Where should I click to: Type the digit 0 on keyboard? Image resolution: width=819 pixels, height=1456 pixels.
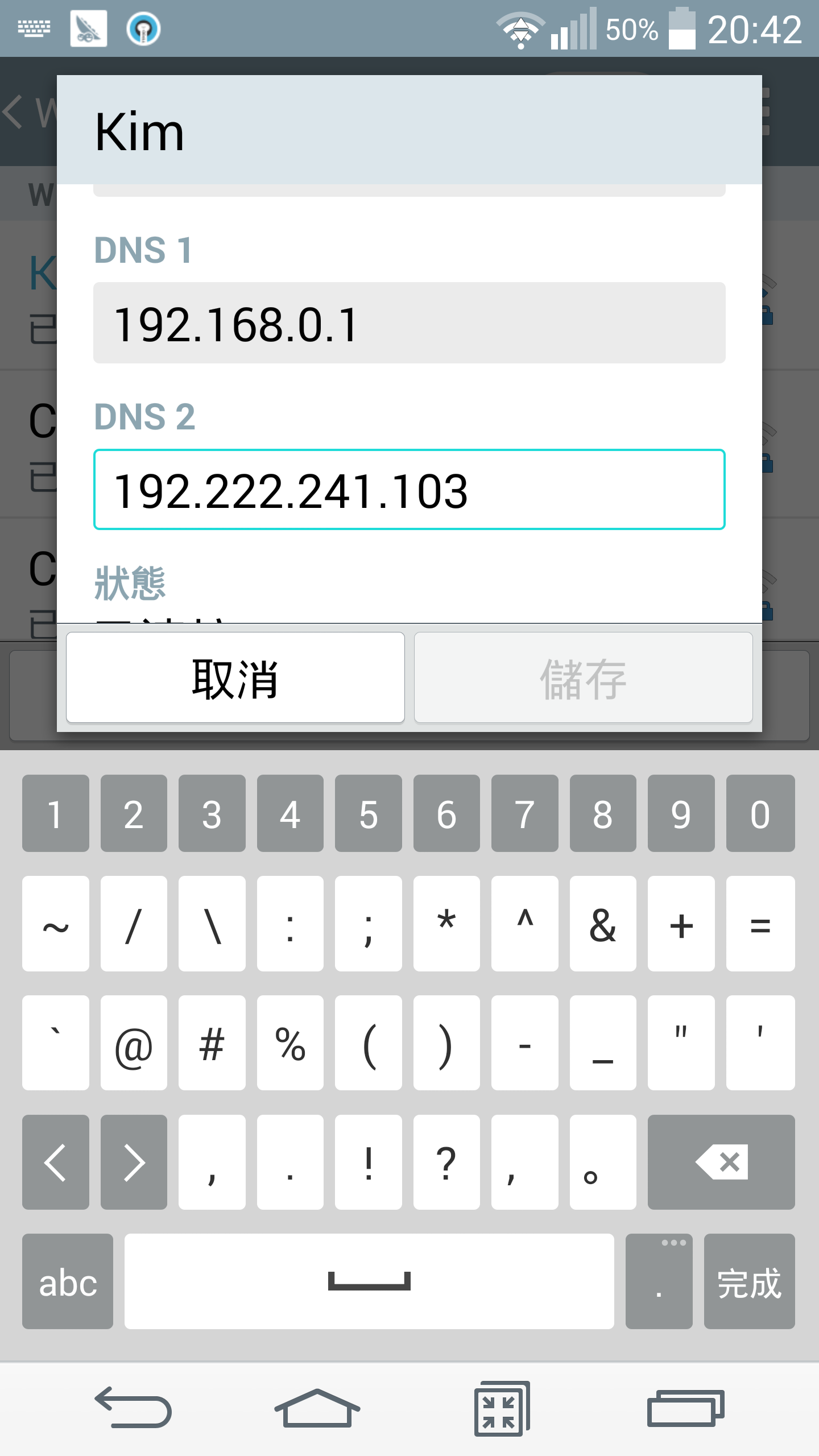click(x=760, y=813)
